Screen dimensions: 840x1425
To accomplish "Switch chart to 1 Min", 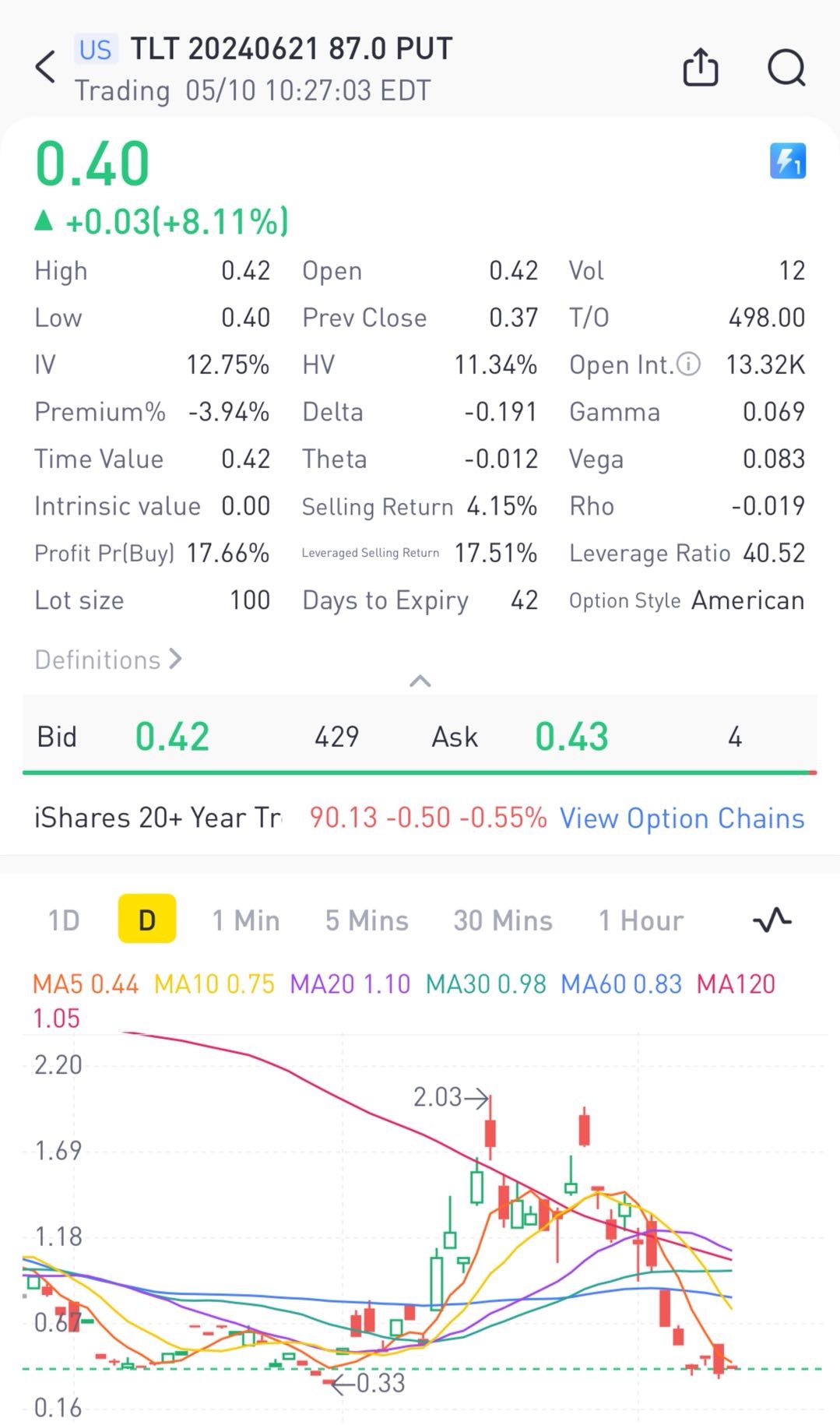I will [x=246, y=920].
